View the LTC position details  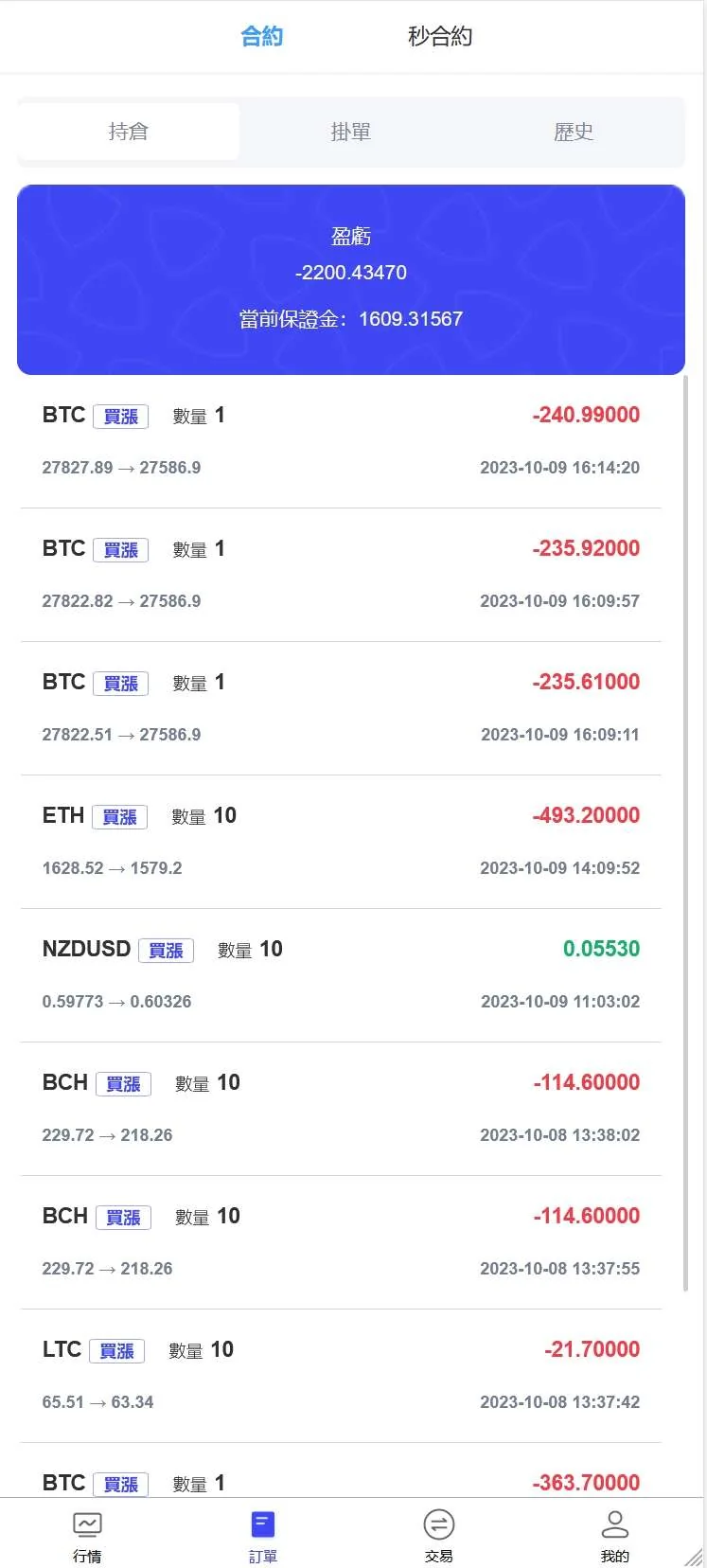[x=341, y=1376]
